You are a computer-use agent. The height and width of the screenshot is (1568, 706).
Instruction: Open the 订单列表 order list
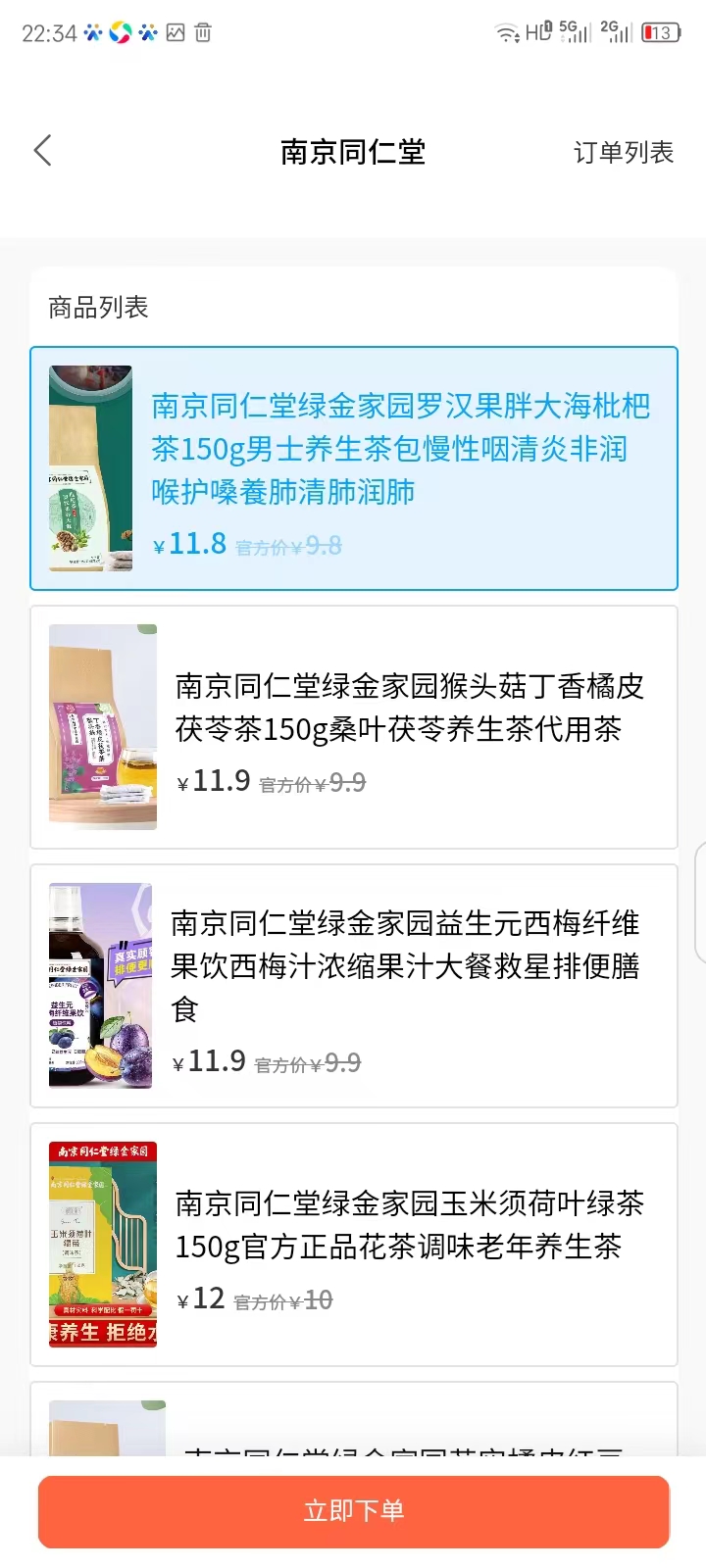pos(624,152)
